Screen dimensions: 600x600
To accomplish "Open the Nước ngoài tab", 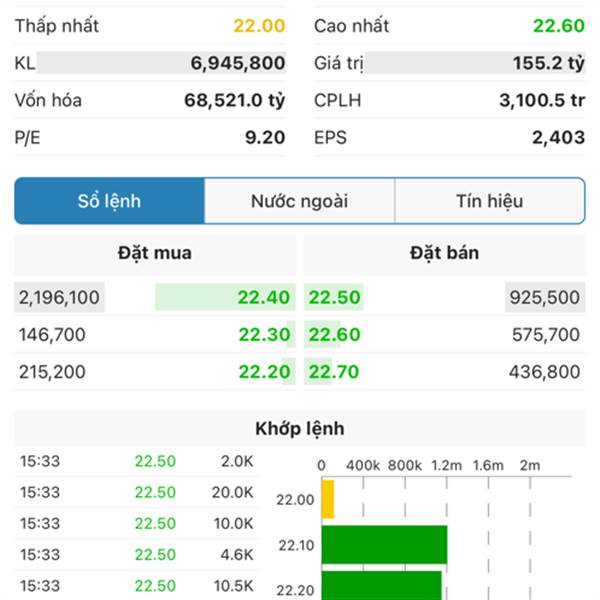I will pos(299,201).
